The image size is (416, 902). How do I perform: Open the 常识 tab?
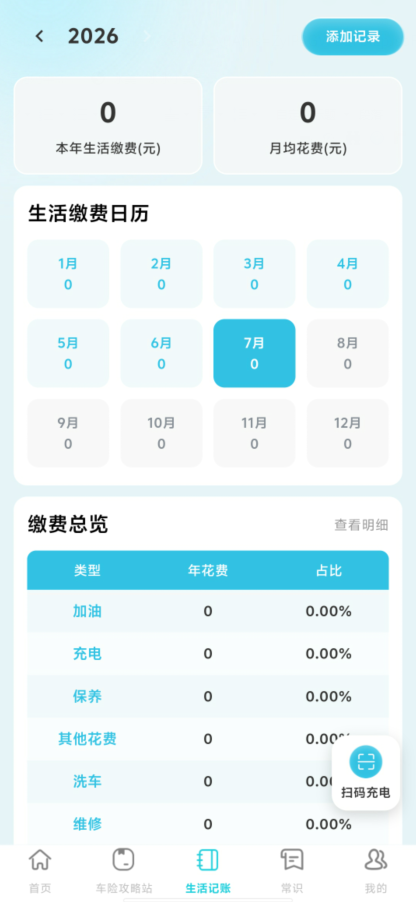pos(292,870)
